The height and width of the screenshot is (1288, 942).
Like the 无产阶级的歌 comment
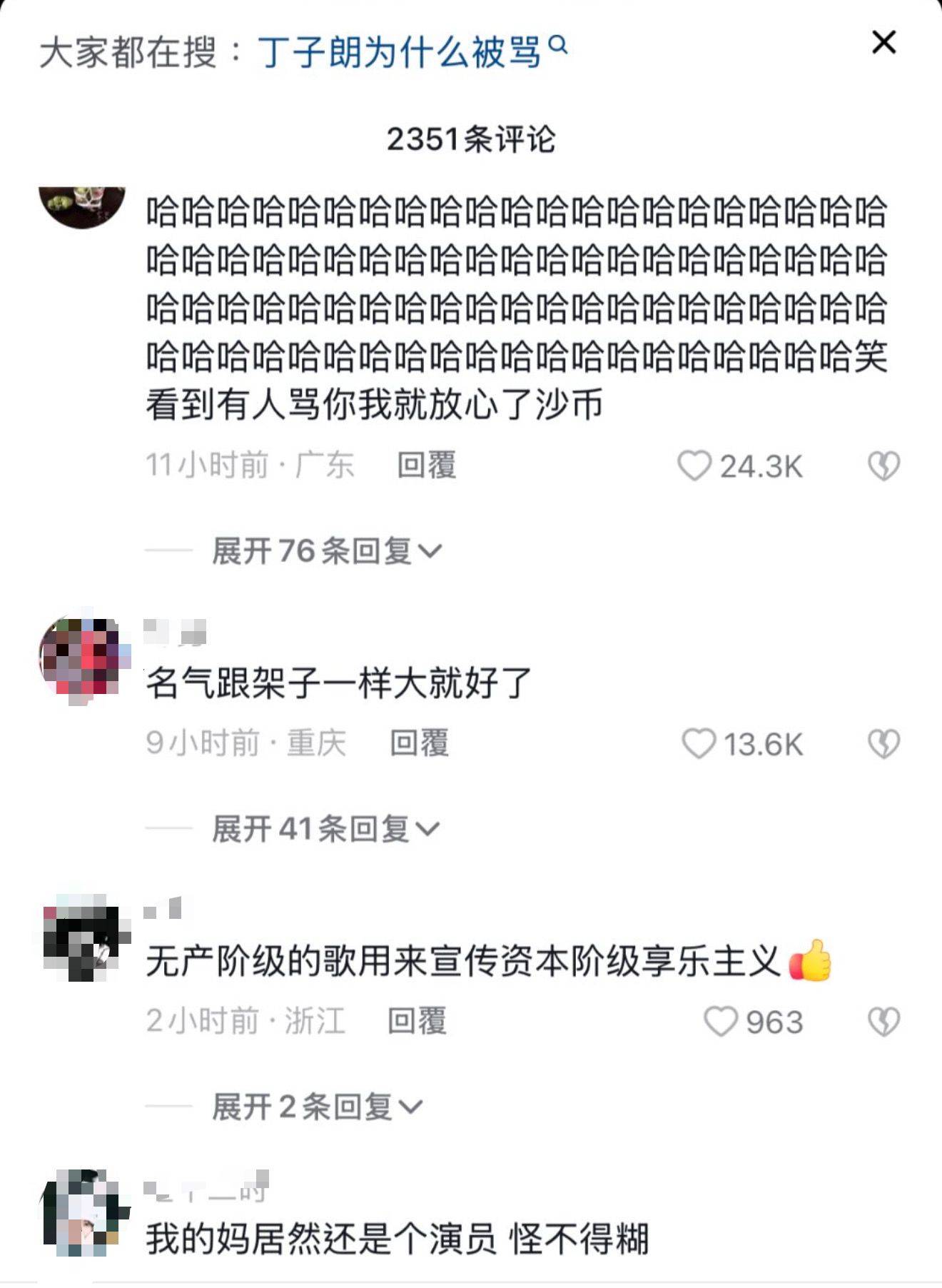[720, 1022]
